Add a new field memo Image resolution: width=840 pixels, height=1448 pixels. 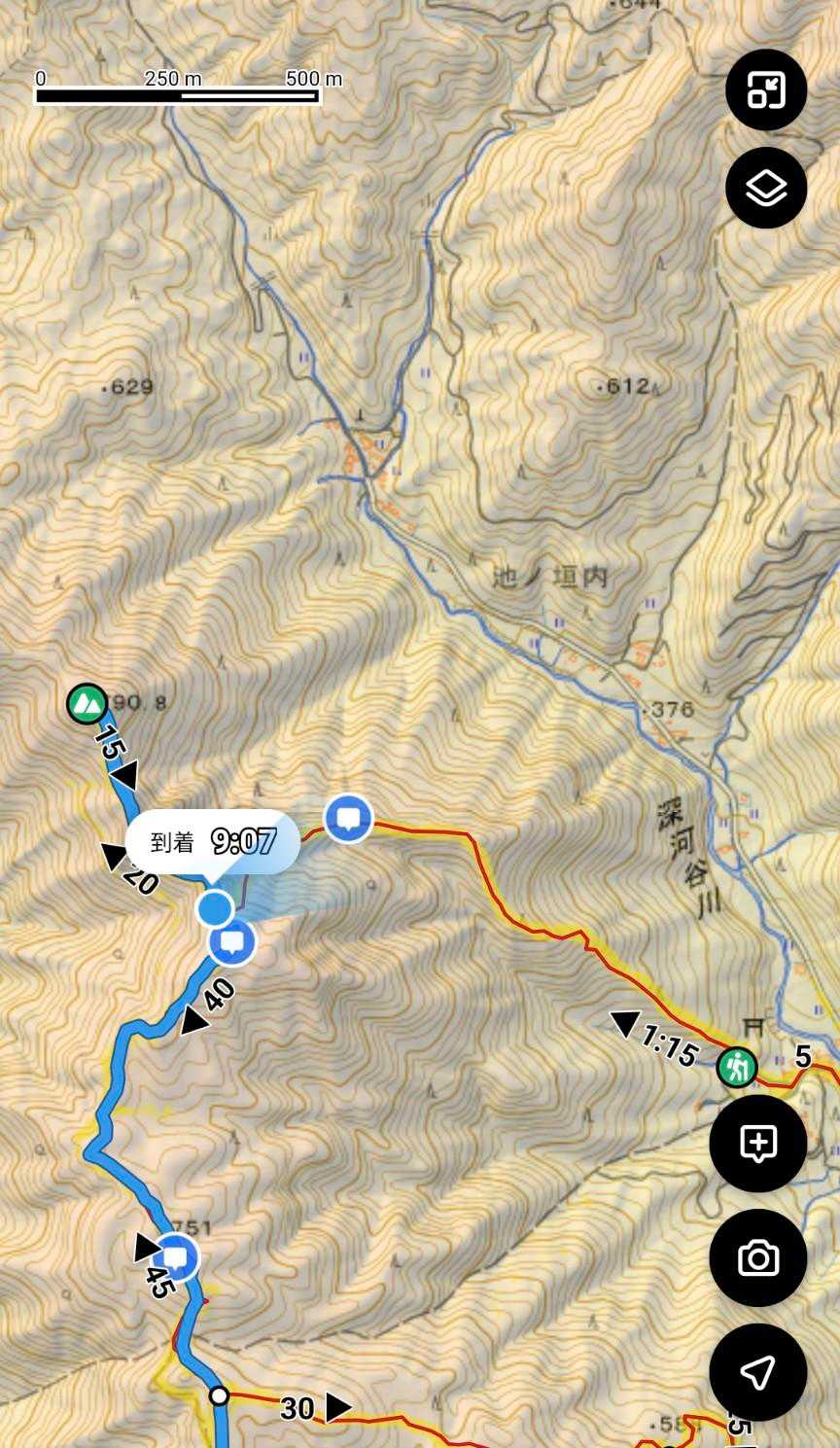[757, 1144]
